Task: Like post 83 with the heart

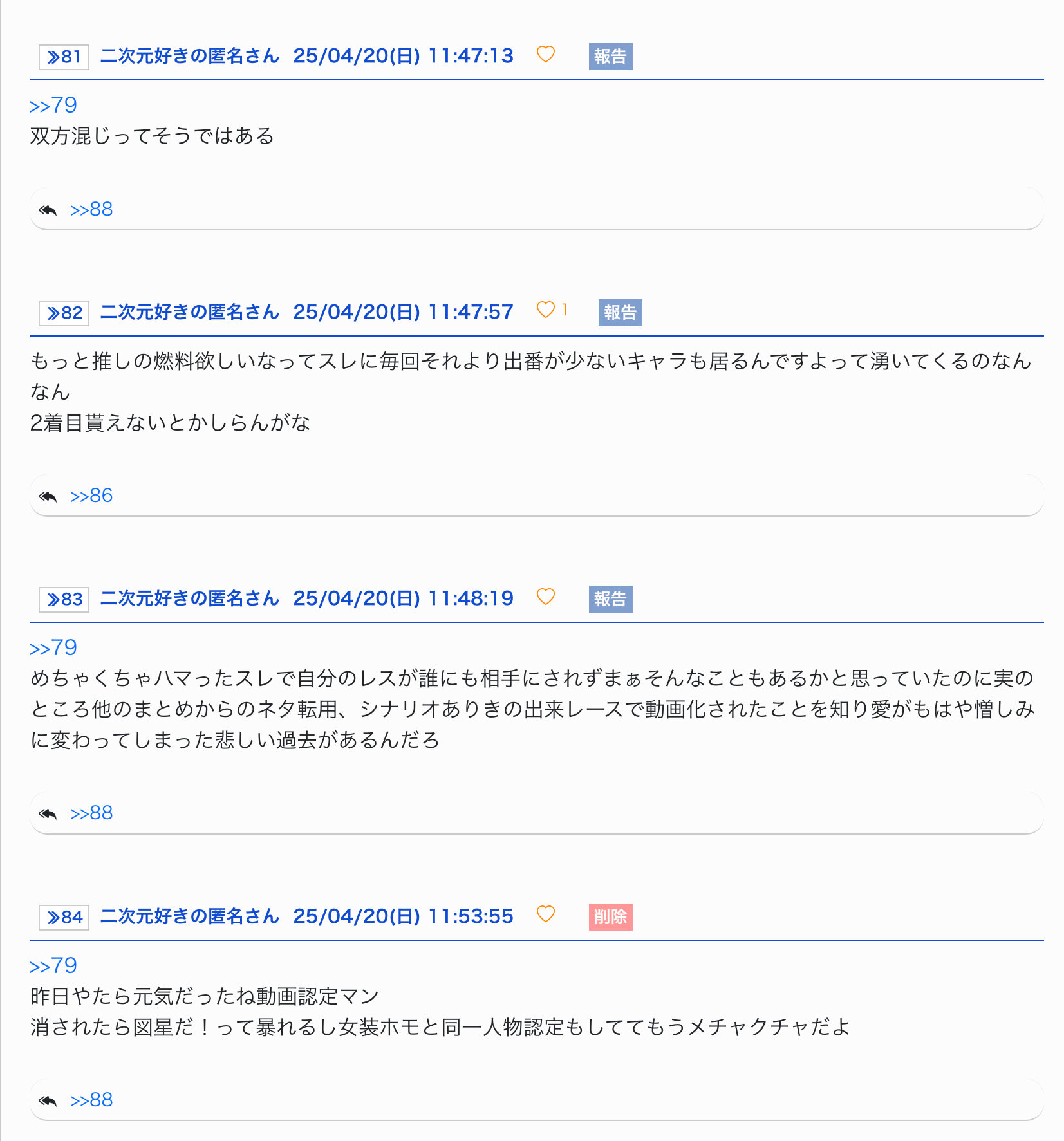Action: (545, 597)
